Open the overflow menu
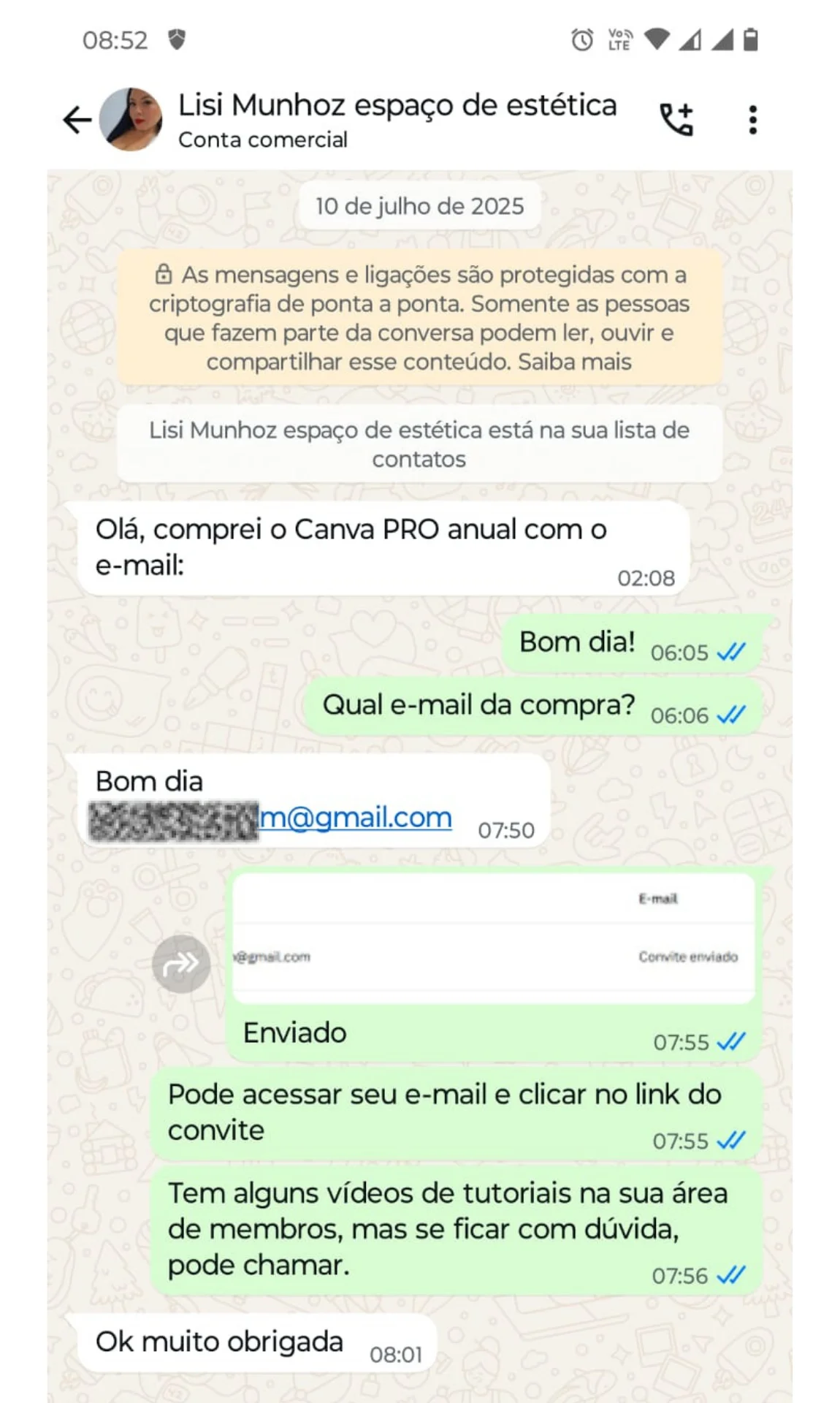This screenshot has width=840, height=1403. pos(752,120)
